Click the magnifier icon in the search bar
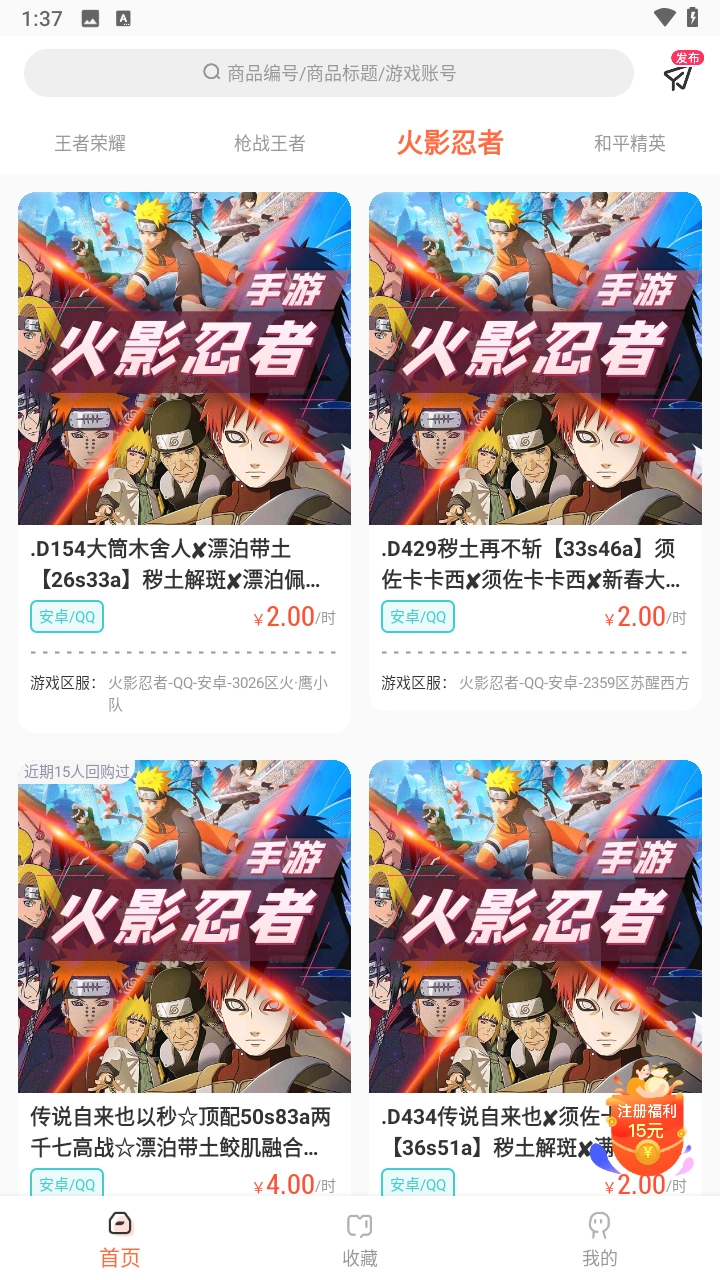The width and height of the screenshot is (720, 1280). 211,72
